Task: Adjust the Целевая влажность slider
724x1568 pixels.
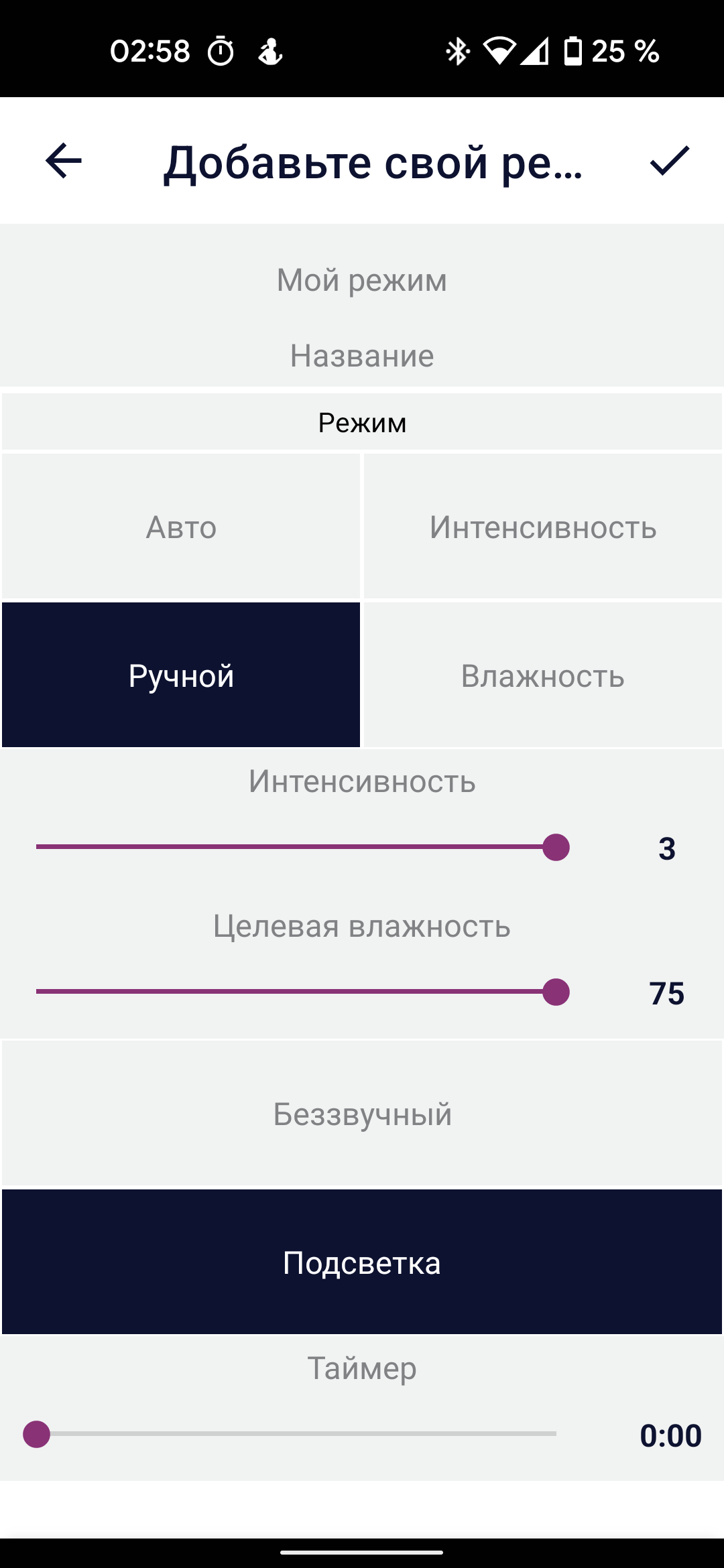Action: tap(295, 992)
